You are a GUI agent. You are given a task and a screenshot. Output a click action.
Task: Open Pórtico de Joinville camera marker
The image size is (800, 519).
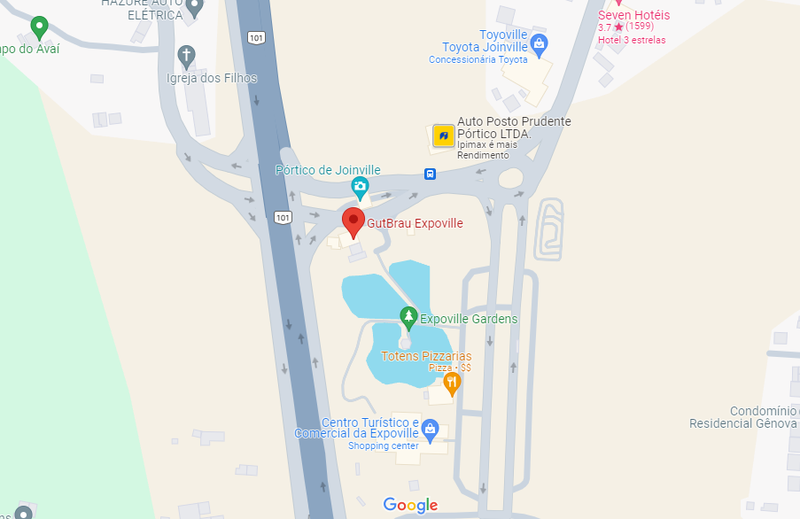360,187
